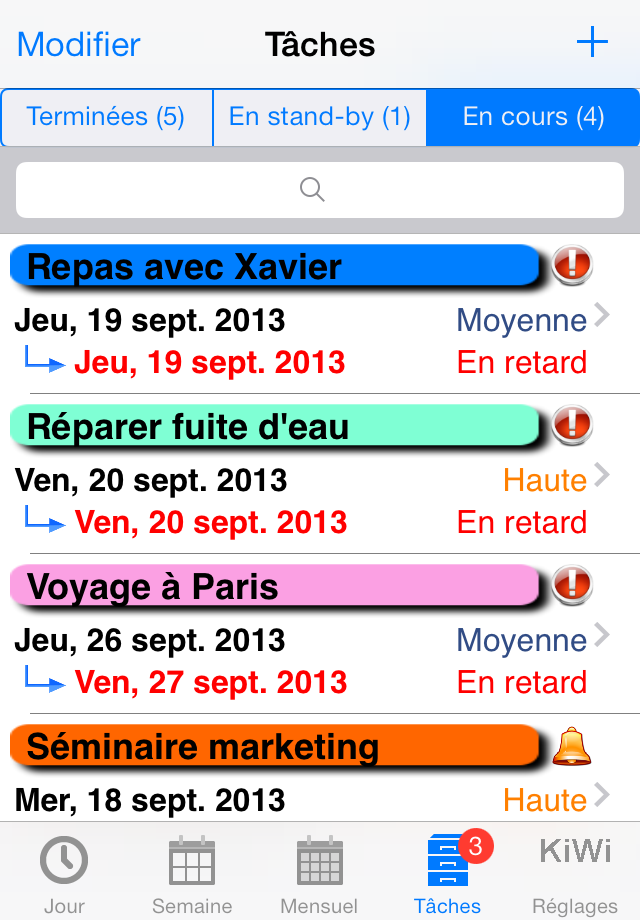Image resolution: width=640 pixels, height=920 pixels.
Task: Select the En cours (4) segment
Action: point(533,117)
